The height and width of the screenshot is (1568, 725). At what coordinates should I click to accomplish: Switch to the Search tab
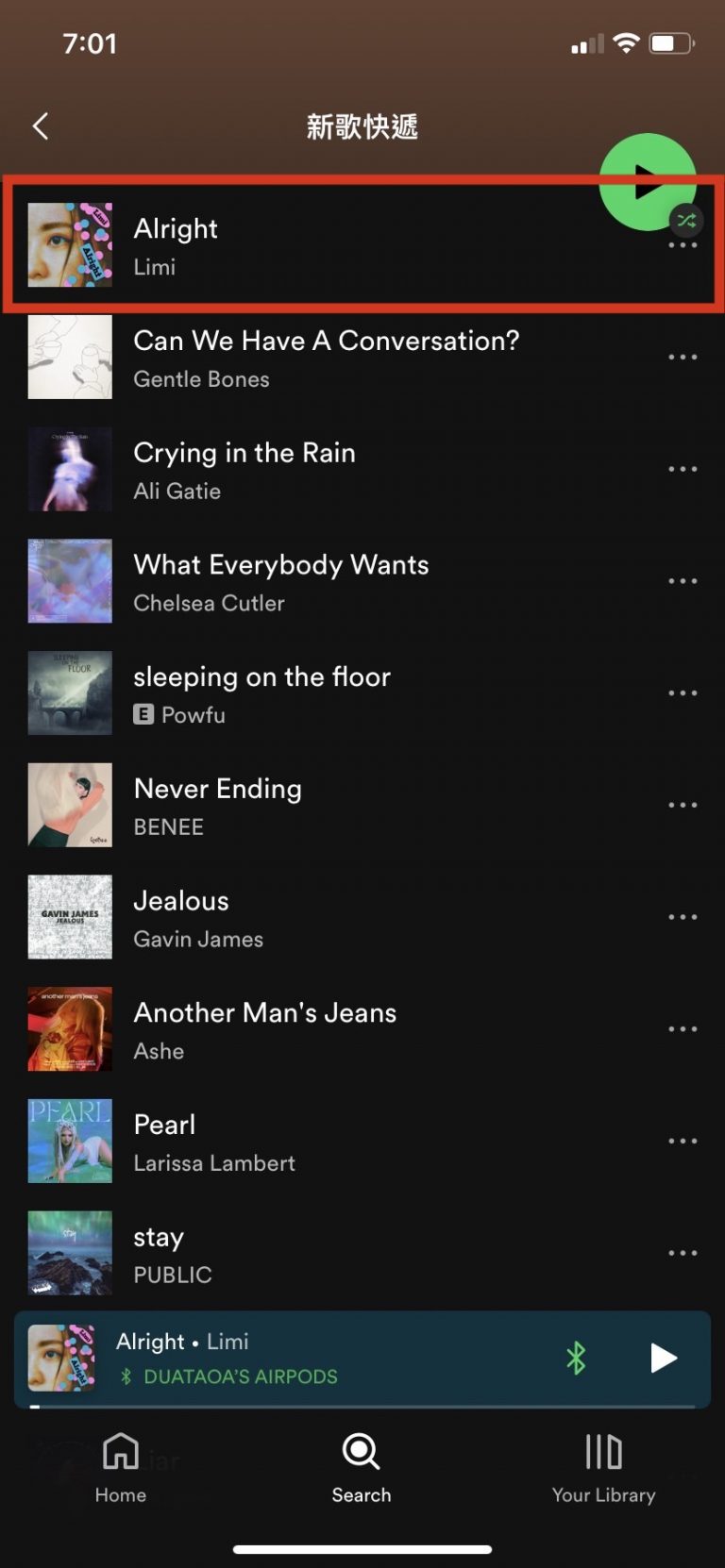pos(362,1468)
